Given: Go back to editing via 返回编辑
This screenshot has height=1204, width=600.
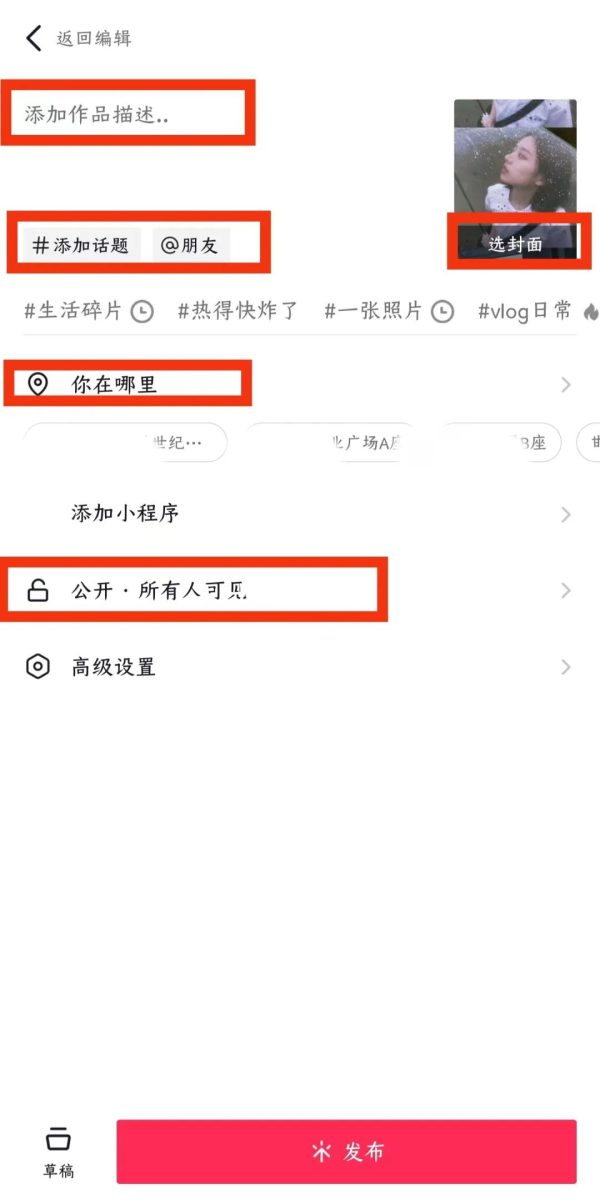Looking at the screenshot, I should [x=78, y=38].
